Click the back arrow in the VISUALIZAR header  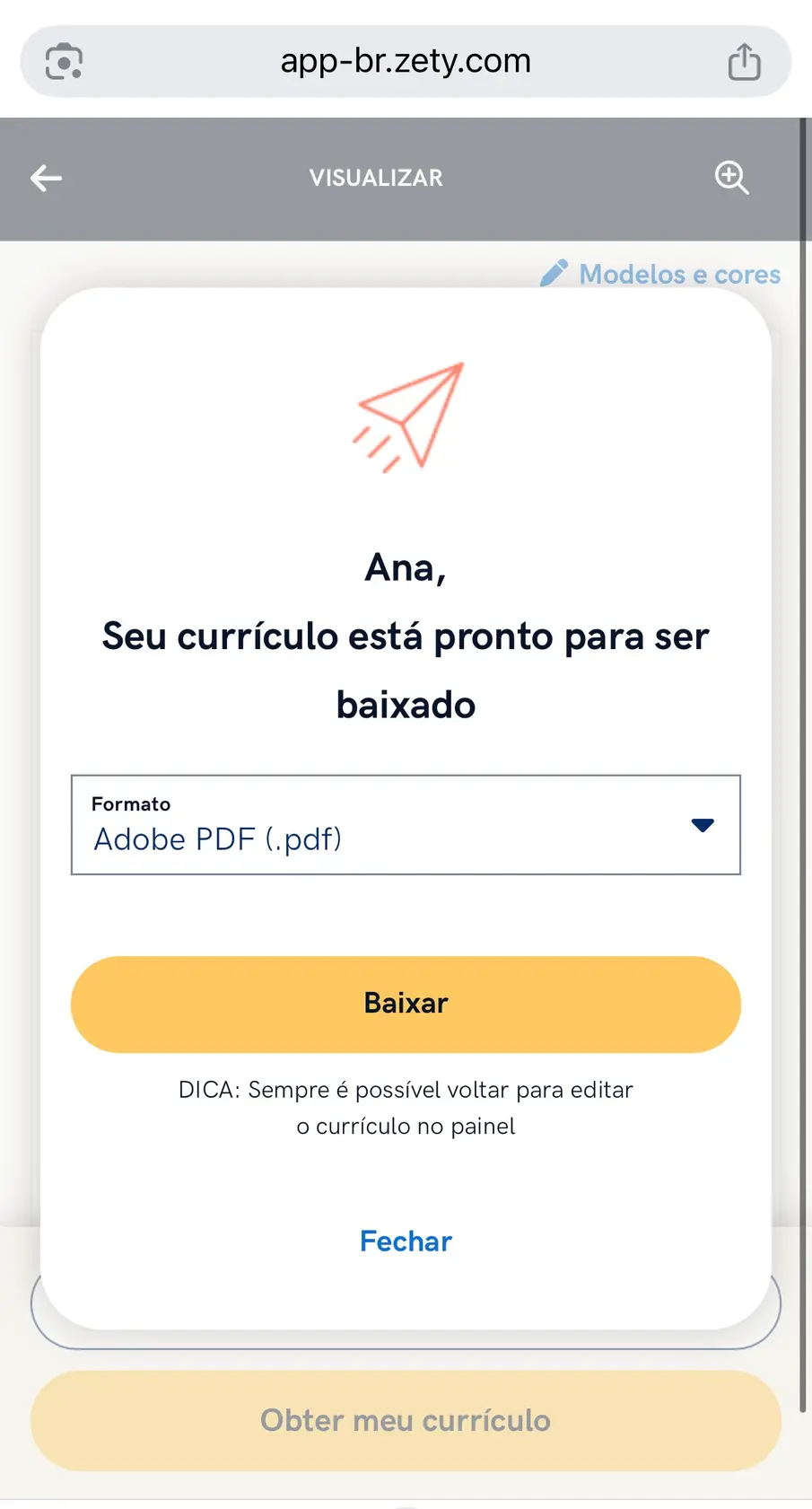(46, 178)
